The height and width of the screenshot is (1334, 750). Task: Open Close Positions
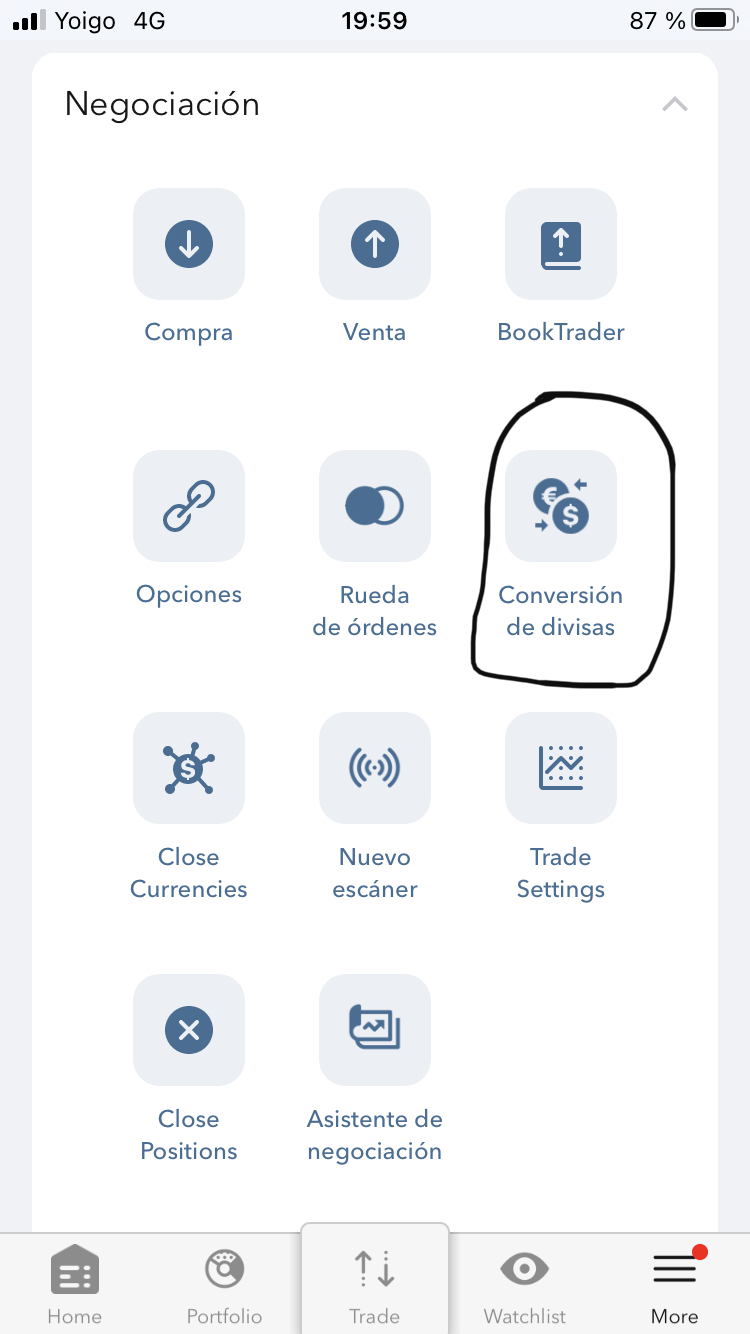(x=189, y=1030)
